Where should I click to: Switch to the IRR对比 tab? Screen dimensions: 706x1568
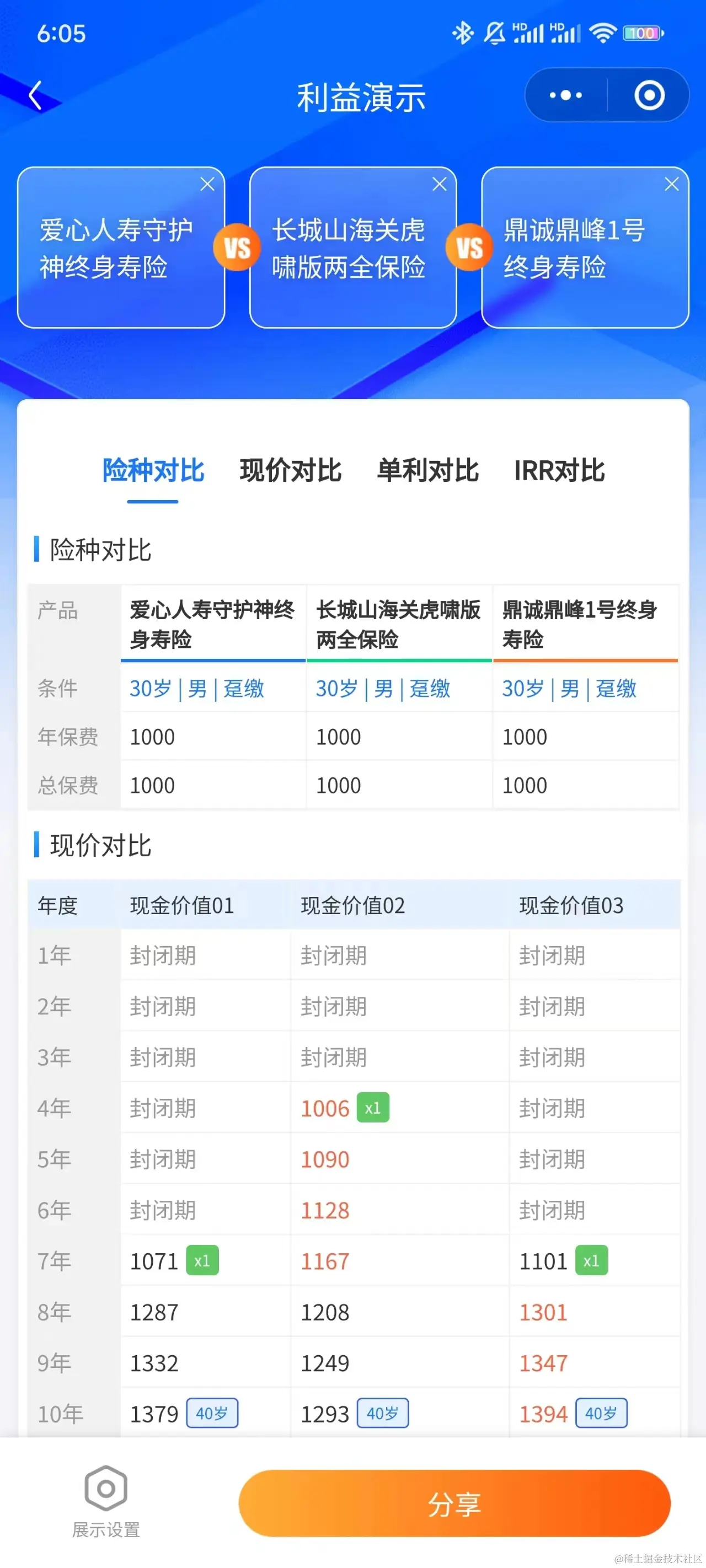(559, 471)
